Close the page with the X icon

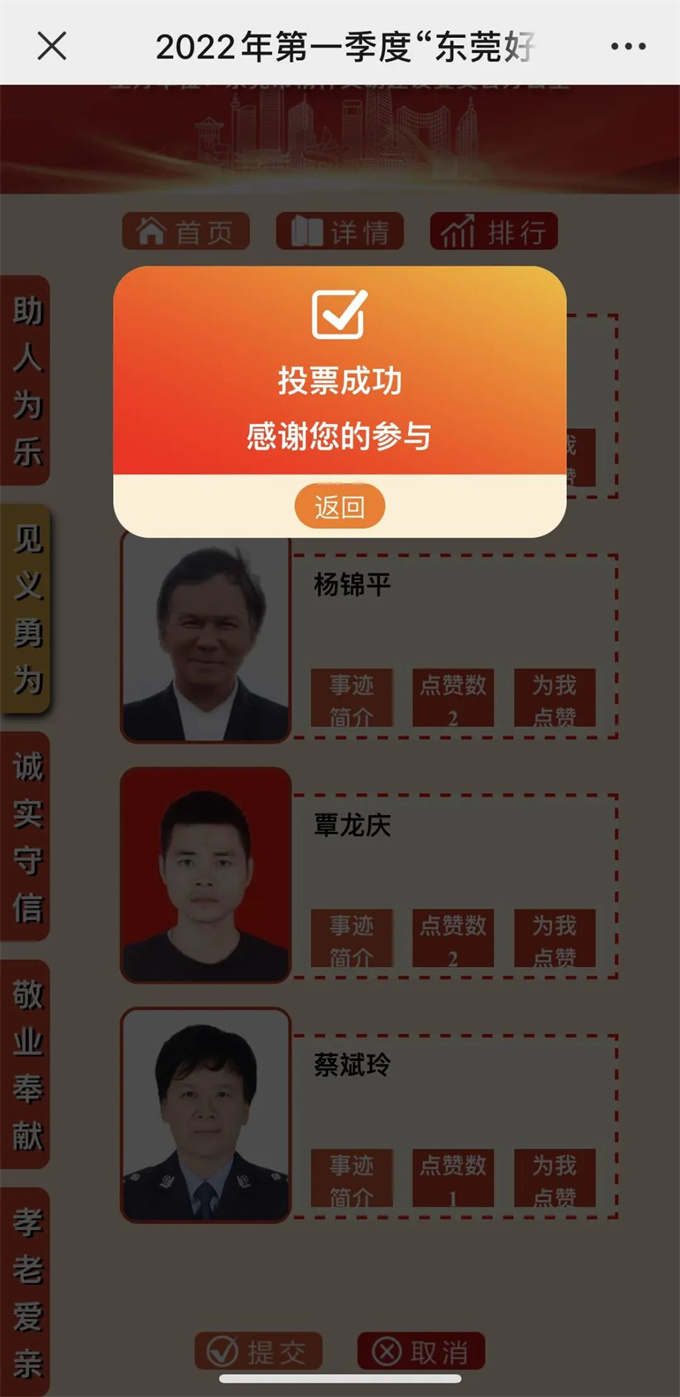point(51,45)
